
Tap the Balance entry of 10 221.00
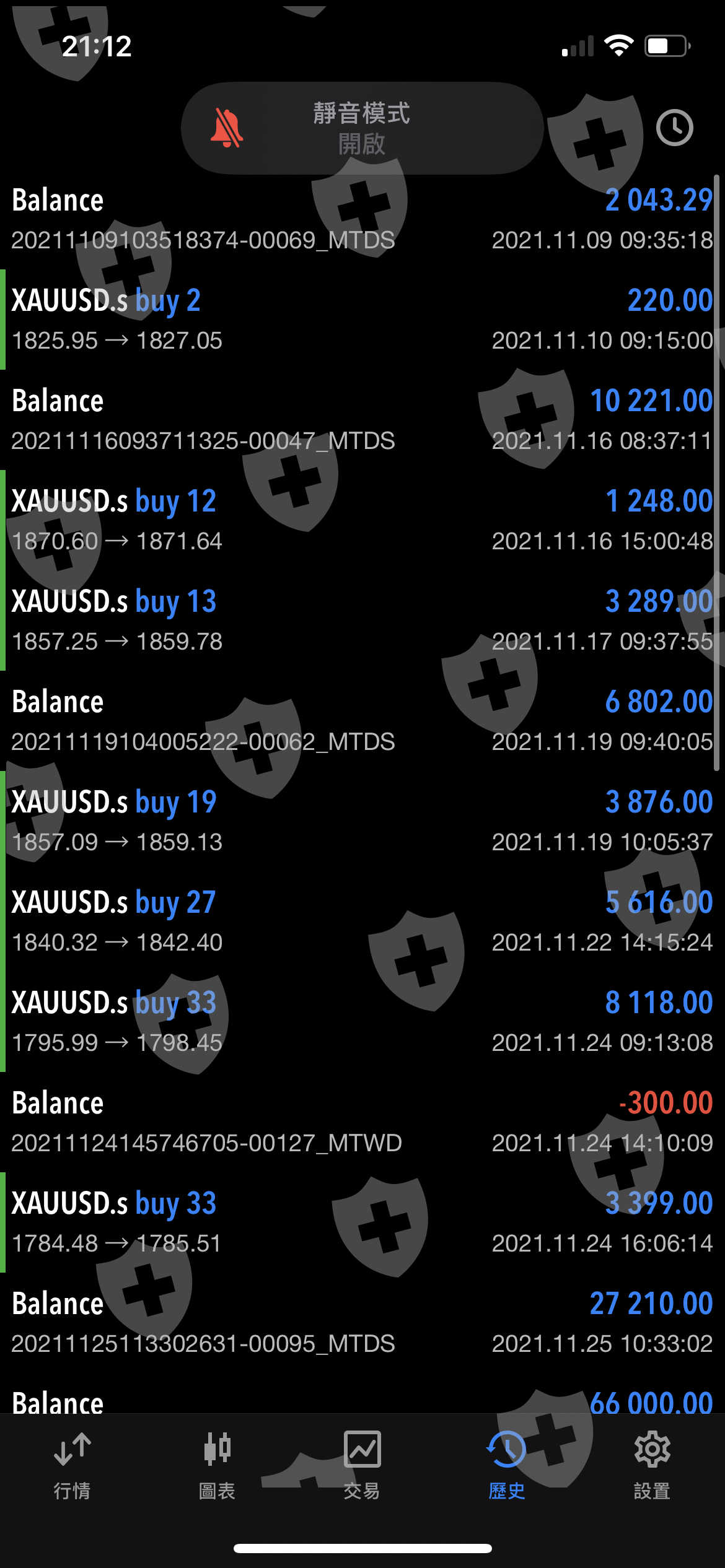coord(362,420)
